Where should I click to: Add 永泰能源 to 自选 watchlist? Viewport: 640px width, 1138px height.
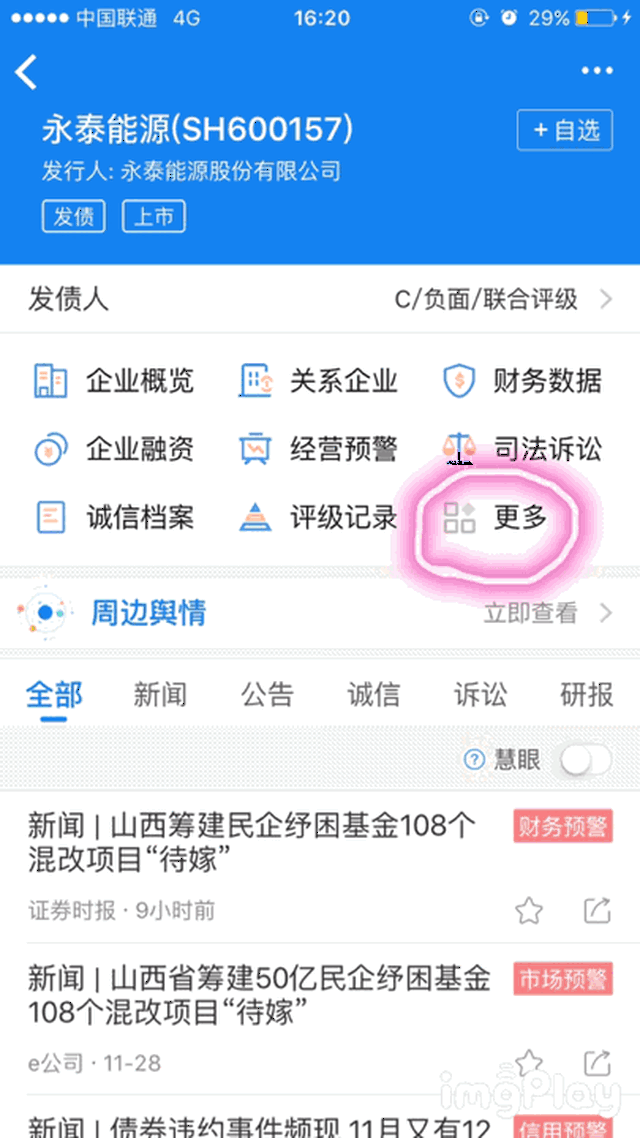pyautogui.click(x=564, y=130)
